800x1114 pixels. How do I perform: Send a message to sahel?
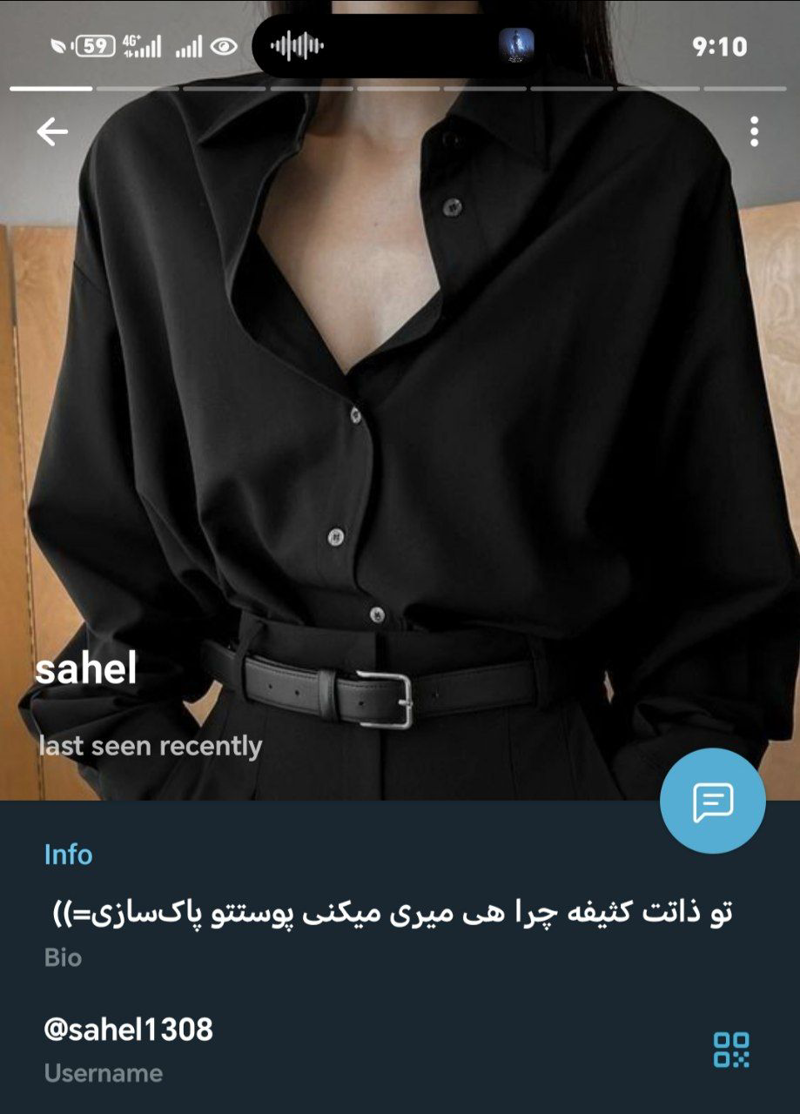(x=712, y=801)
